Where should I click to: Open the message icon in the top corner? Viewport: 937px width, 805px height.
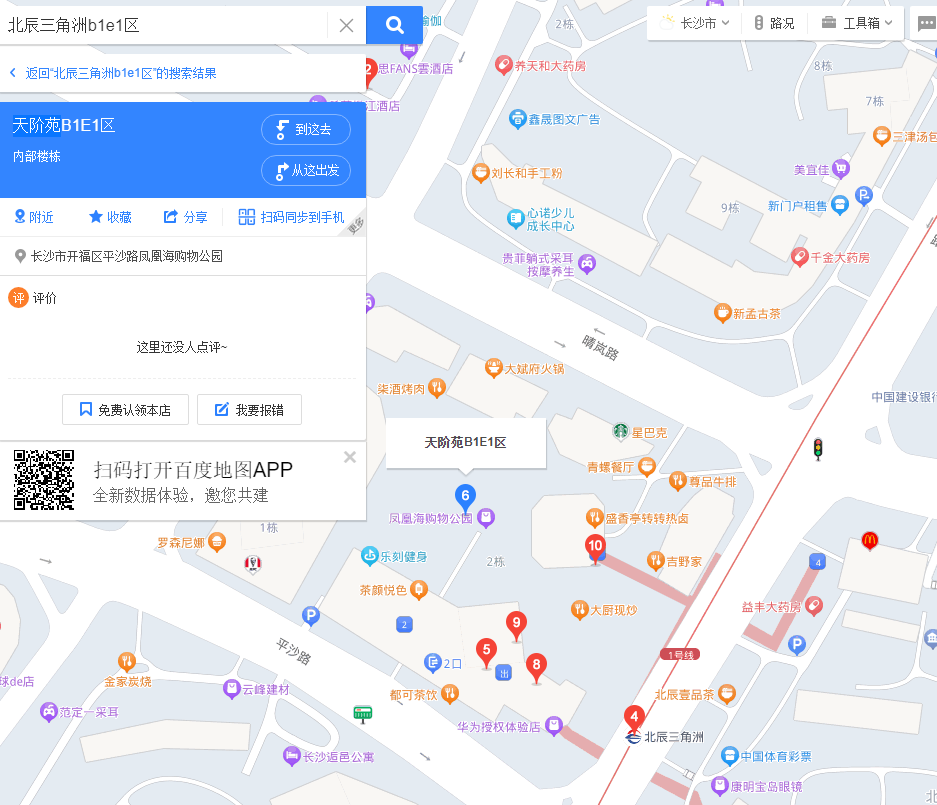926,24
